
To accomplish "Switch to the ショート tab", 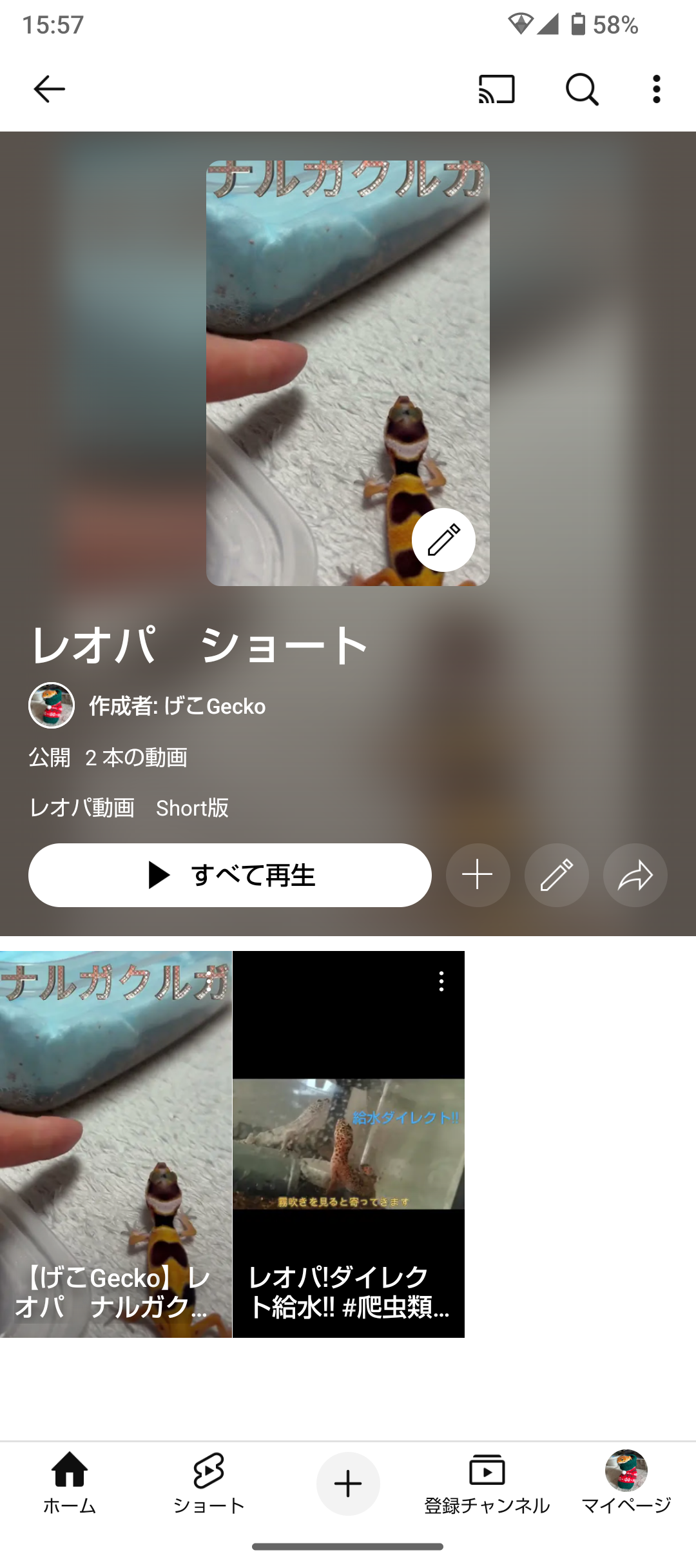I will pos(209,1483).
